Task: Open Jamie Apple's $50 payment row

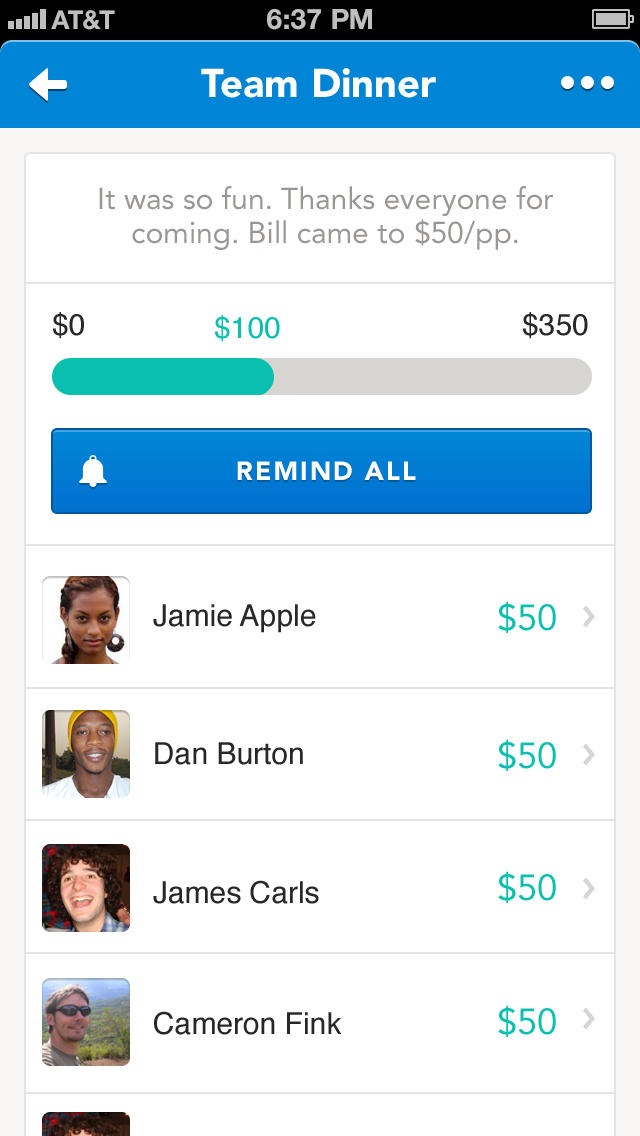Action: coord(320,617)
